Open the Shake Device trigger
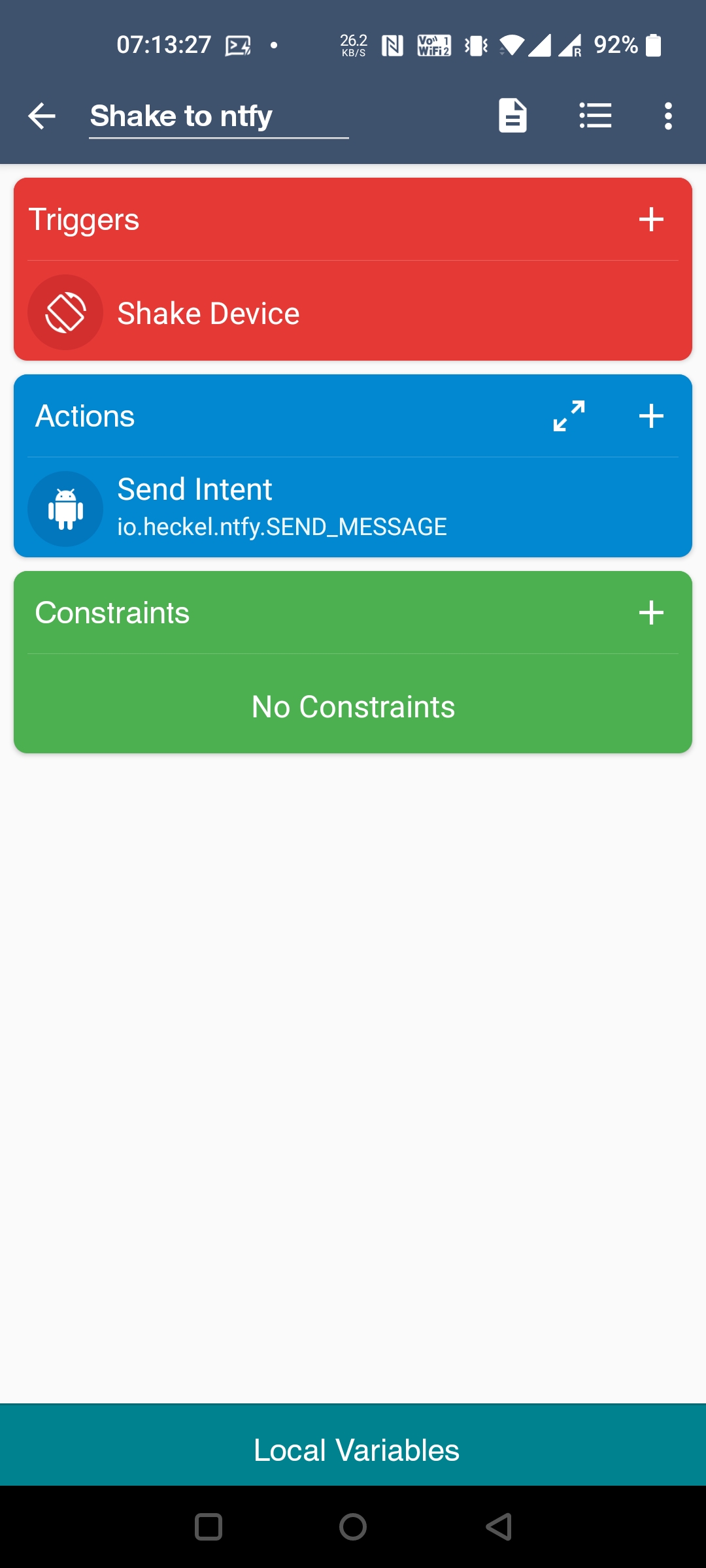The width and height of the screenshot is (706, 1568). coord(208,314)
